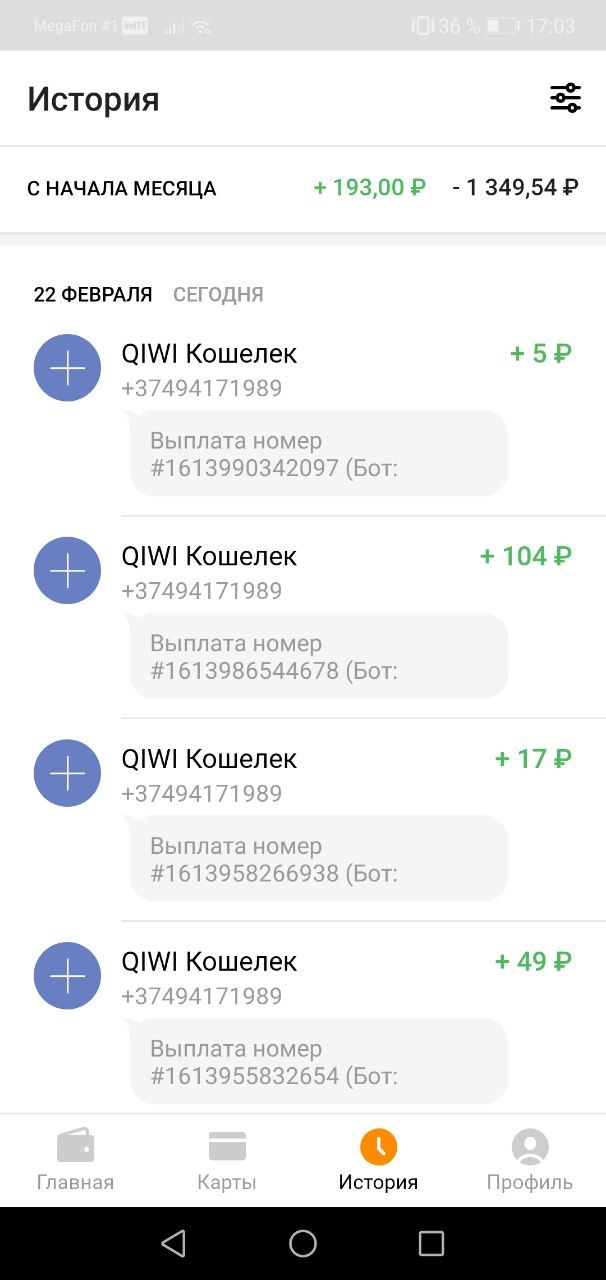View details of the +17 ₽ payment
The image size is (606, 1280).
(300, 774)
